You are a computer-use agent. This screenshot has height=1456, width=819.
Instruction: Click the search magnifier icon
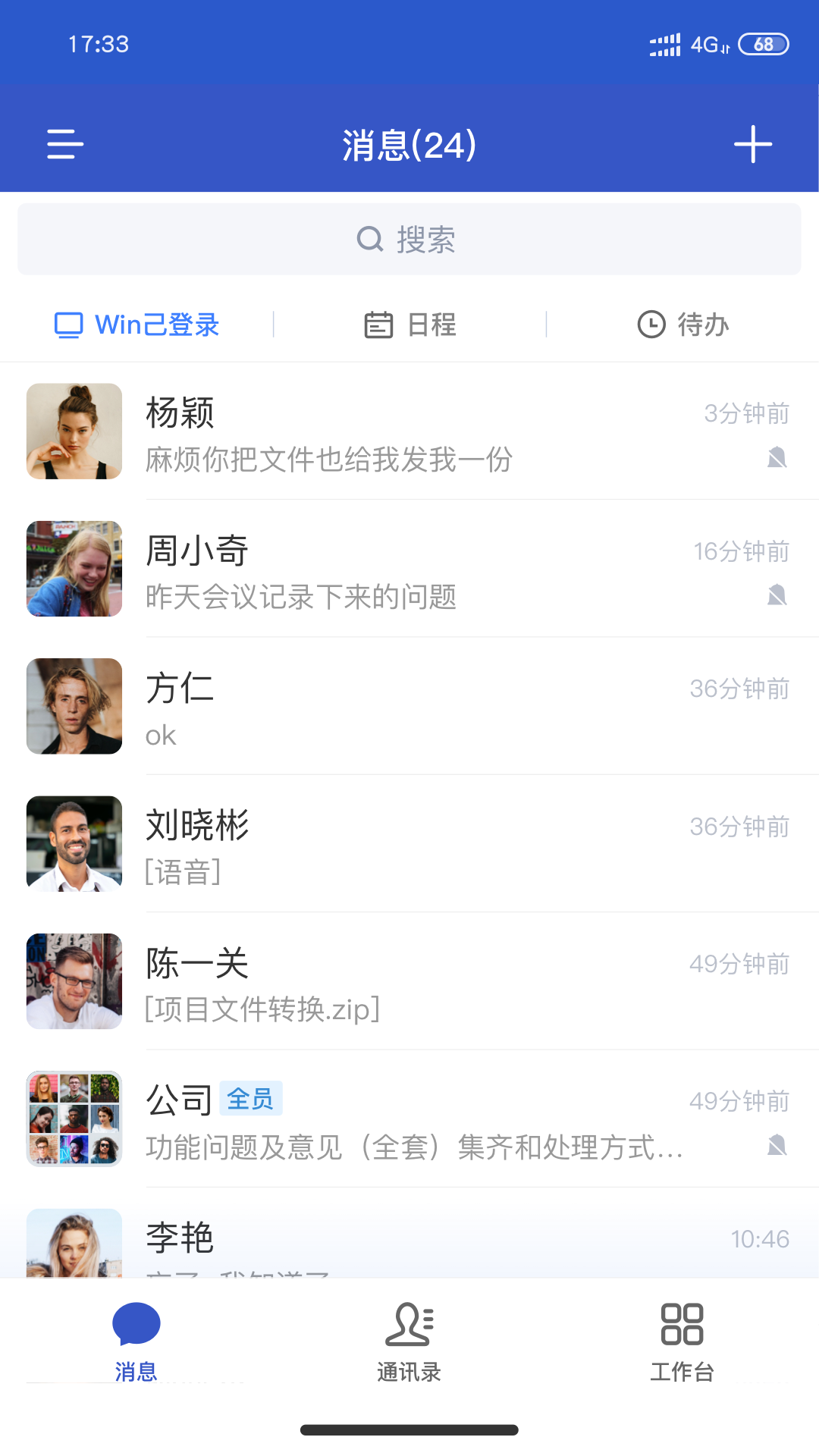point(369,238)
